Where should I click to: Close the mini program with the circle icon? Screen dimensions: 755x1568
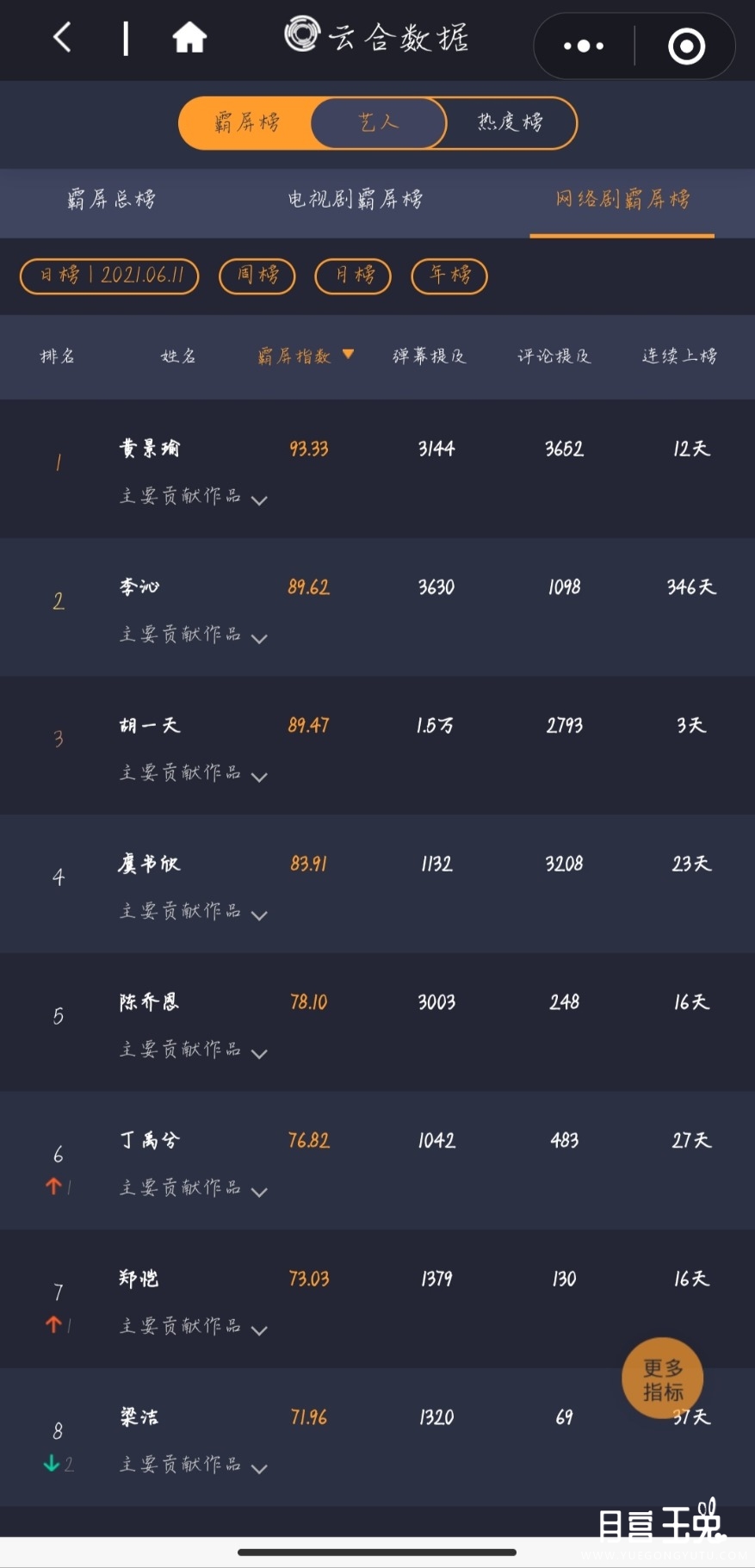click(686, 46)
